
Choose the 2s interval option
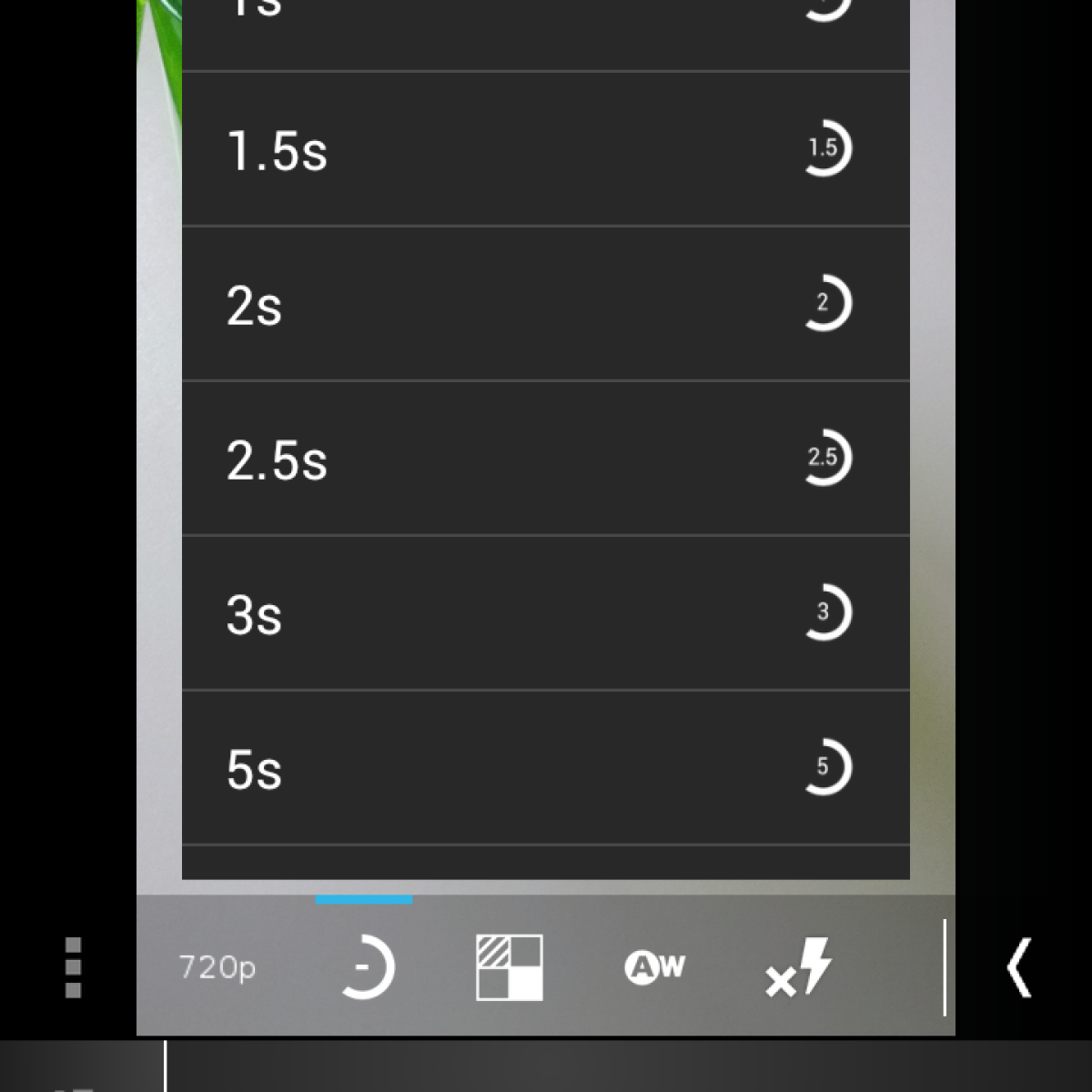(546, 304)
